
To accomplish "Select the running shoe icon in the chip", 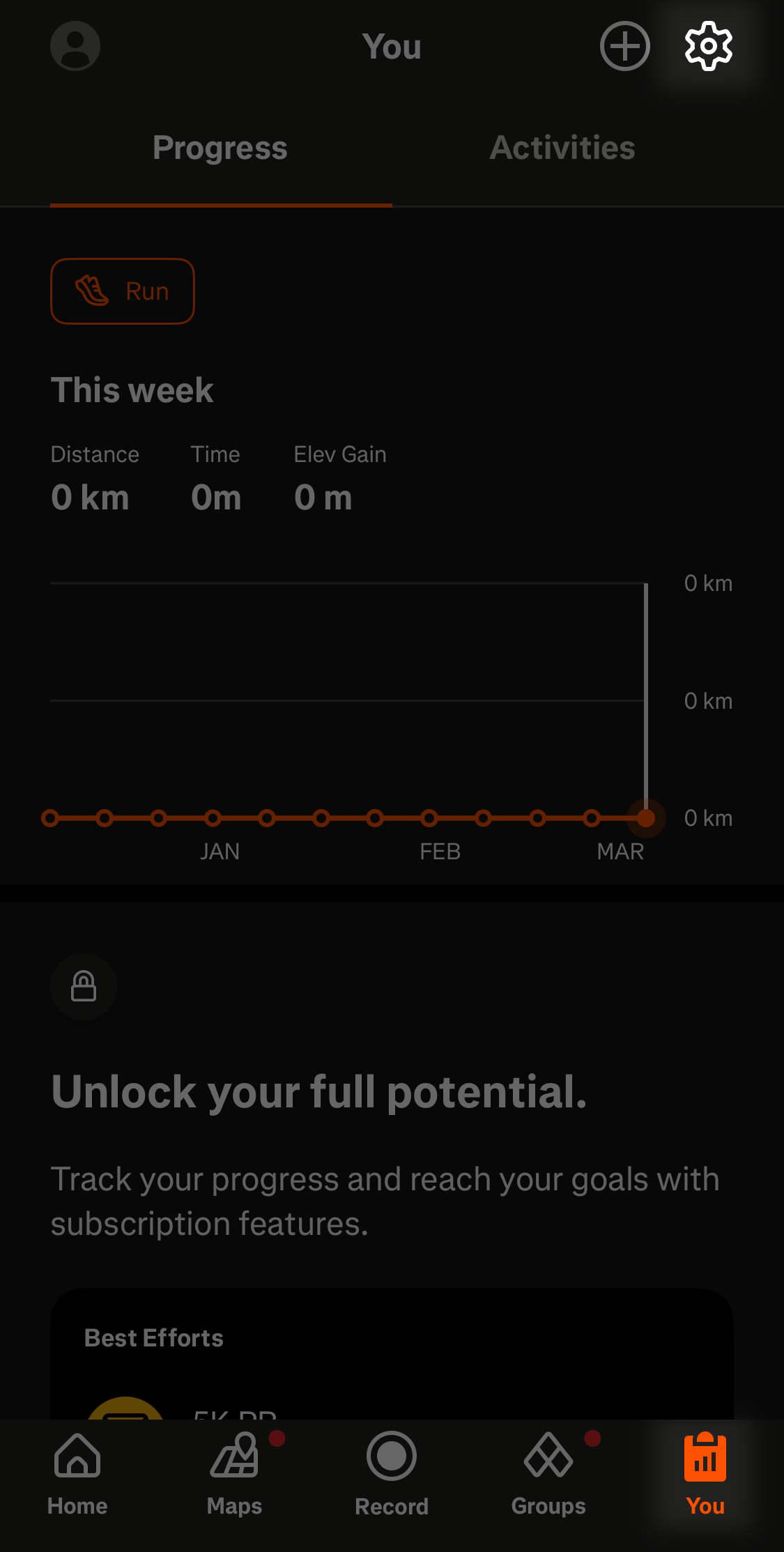I will pyautogui.click(x=91, y=291).
